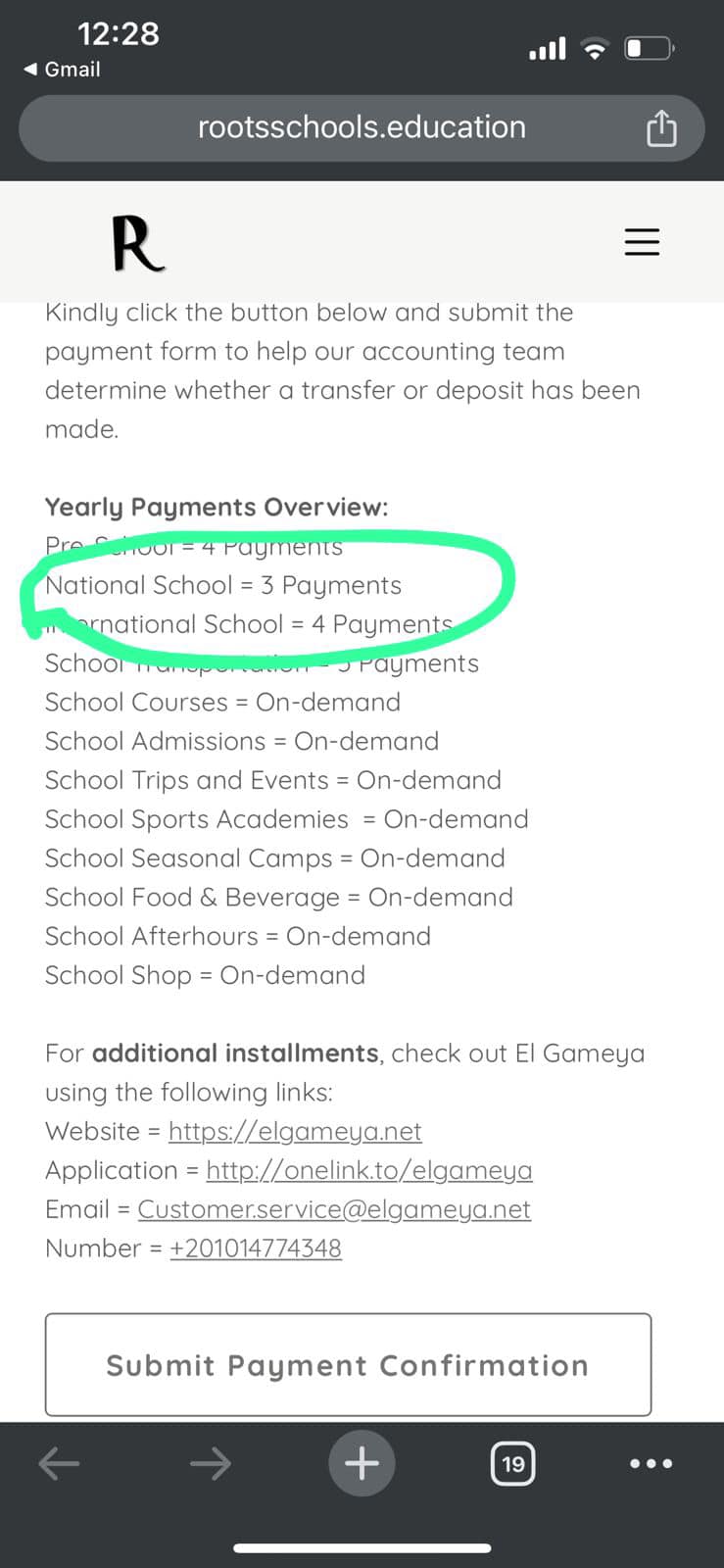Open the elgameya.net website link
Image resolution: width=724 pixels, height=1568 pixels.
point(295,1131)
